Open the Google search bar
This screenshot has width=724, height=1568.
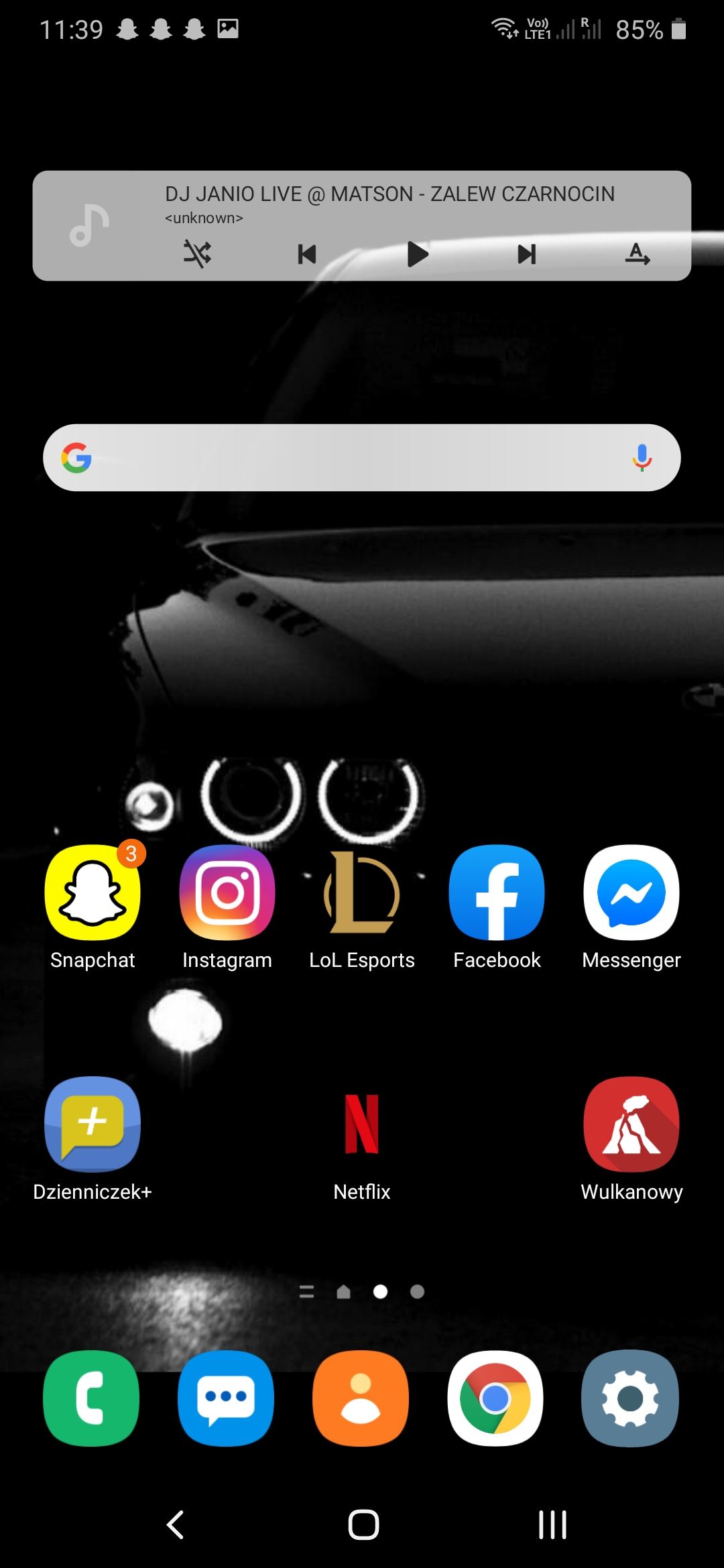(x=349, y=458)
